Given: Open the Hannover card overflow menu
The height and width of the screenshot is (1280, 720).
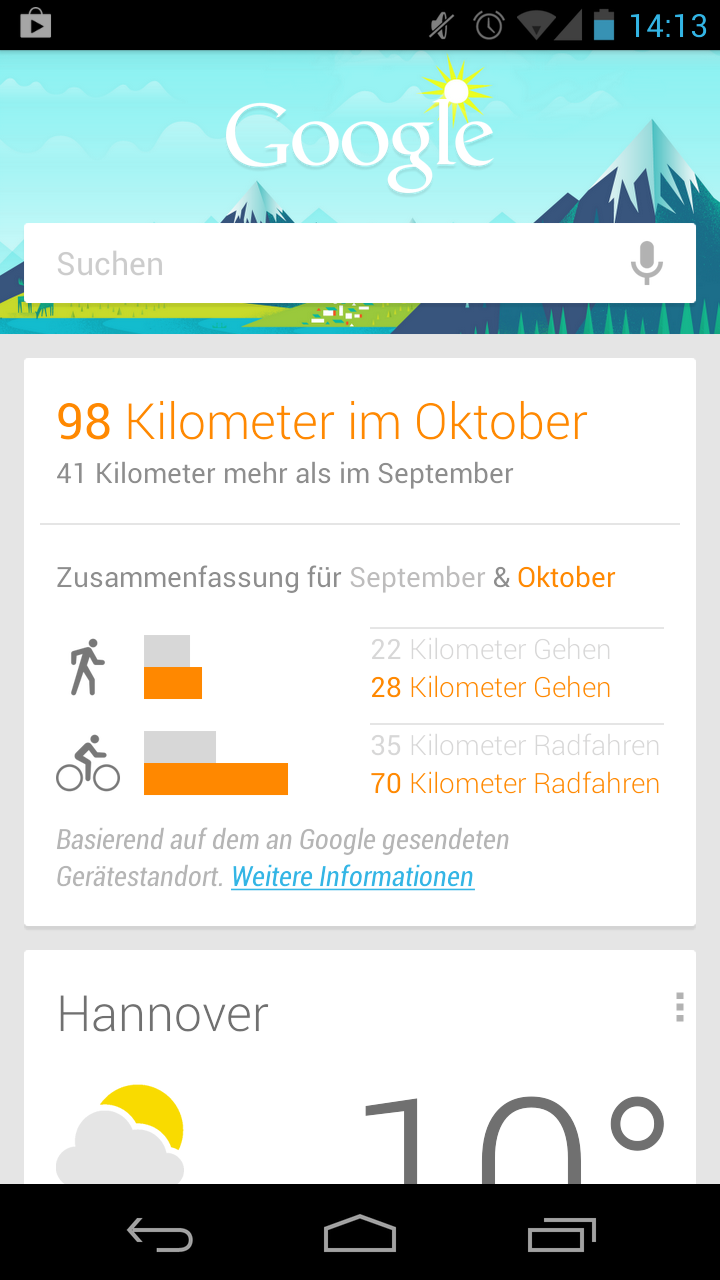Looking at the screenshot, I should point(680,1007).
